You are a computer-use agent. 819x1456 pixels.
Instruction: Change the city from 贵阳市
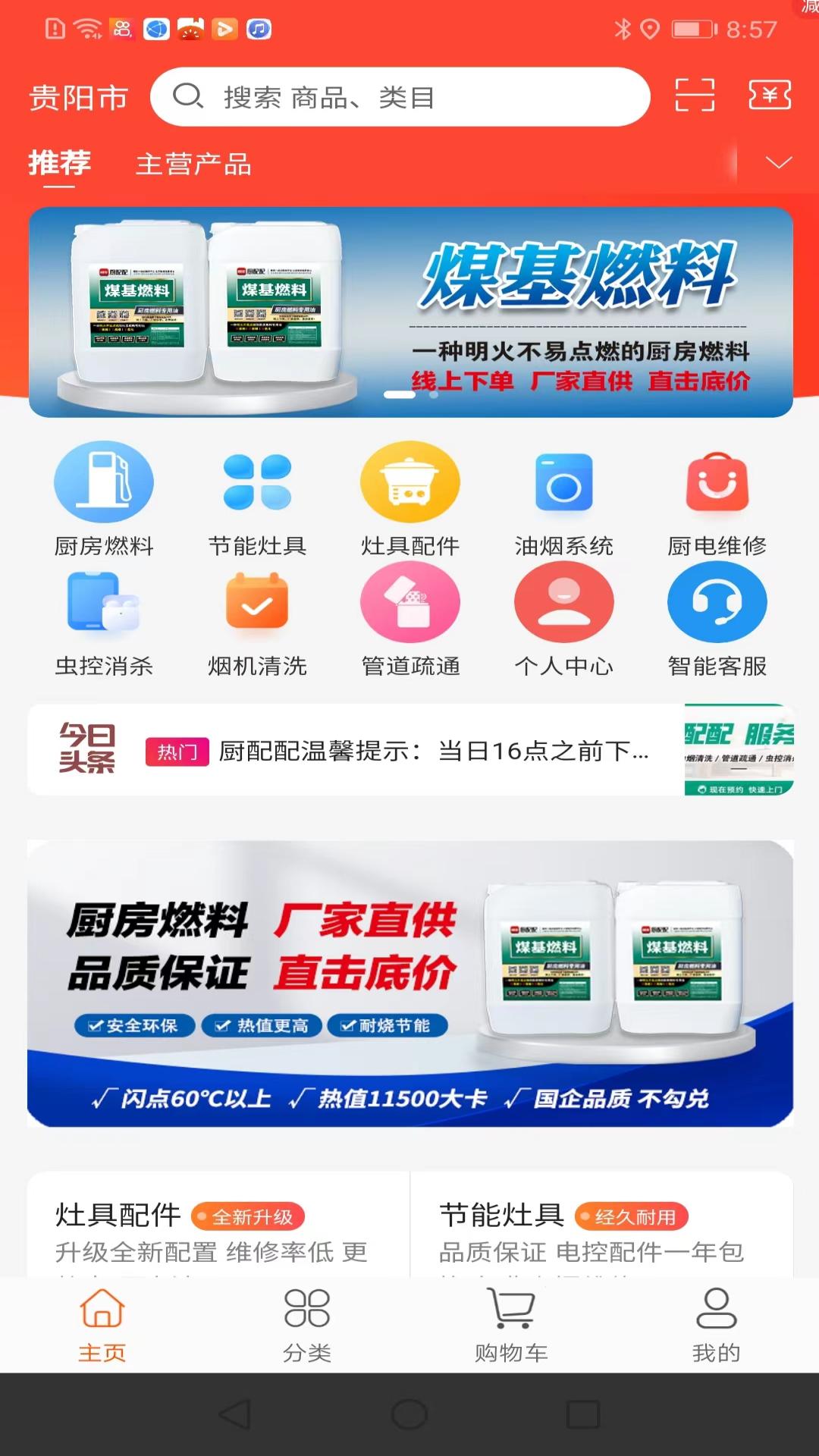[x=78, y=98]
